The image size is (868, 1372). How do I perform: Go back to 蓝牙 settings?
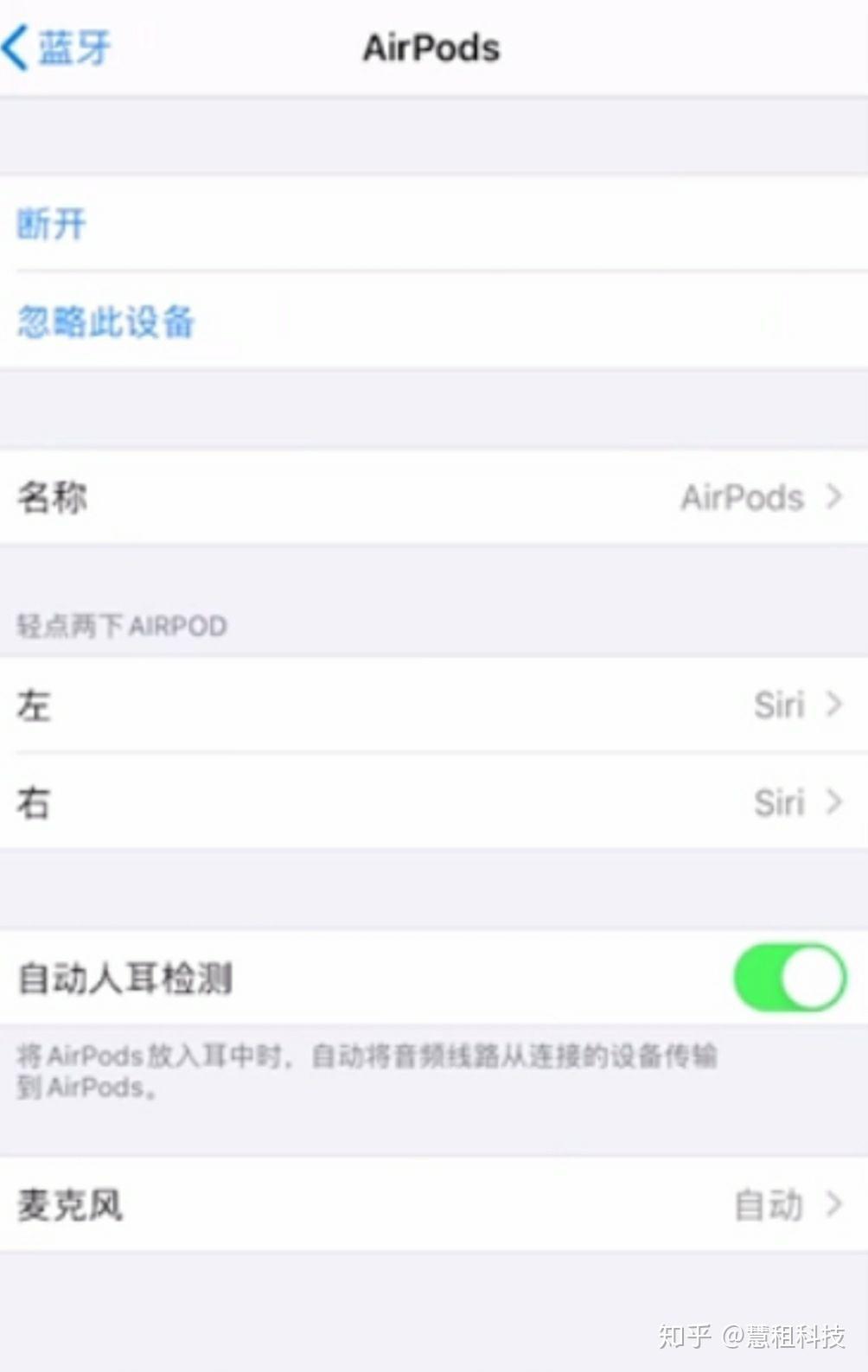(57, 48)
